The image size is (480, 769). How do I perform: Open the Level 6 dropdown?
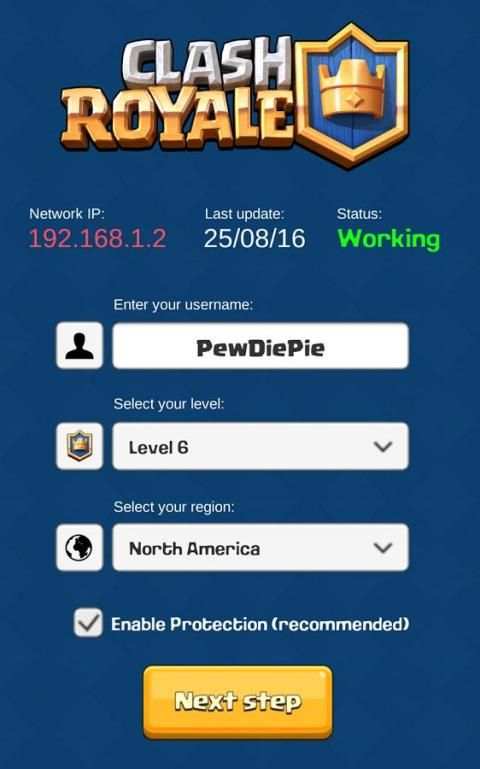coord(260,446)
